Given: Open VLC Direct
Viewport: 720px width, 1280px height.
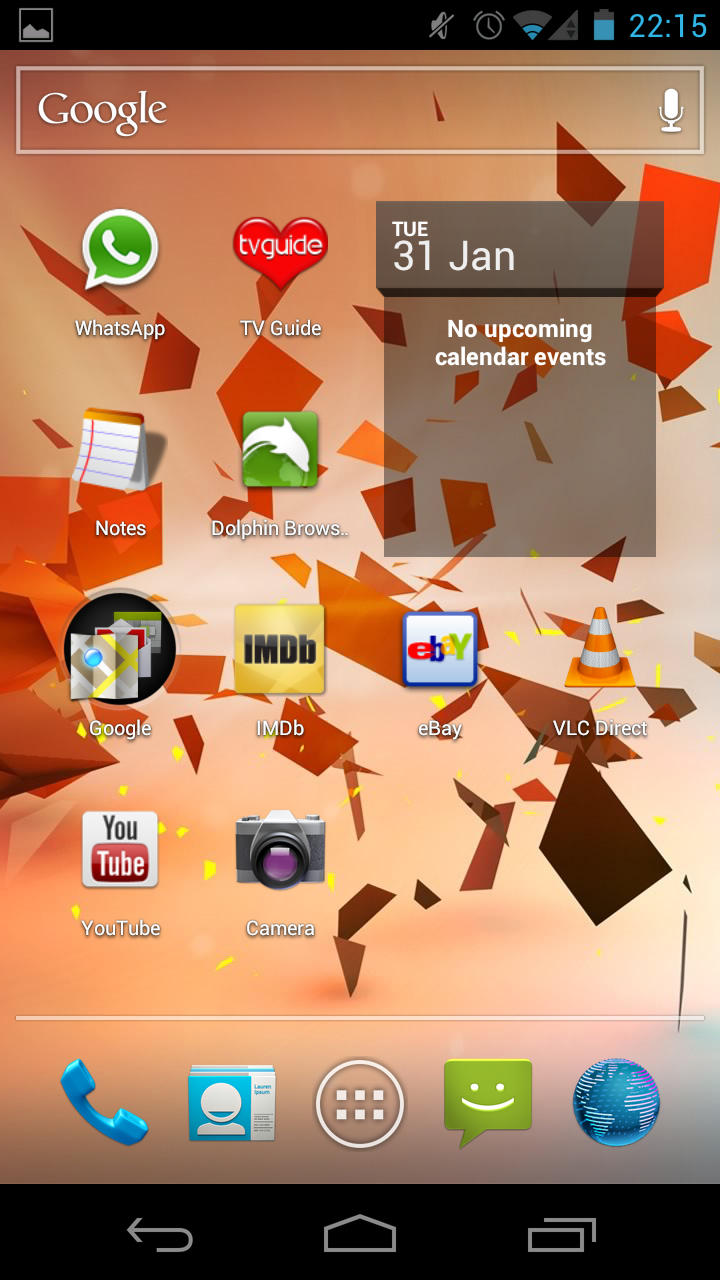Looking at the screenshot, I should click(600, 650).
